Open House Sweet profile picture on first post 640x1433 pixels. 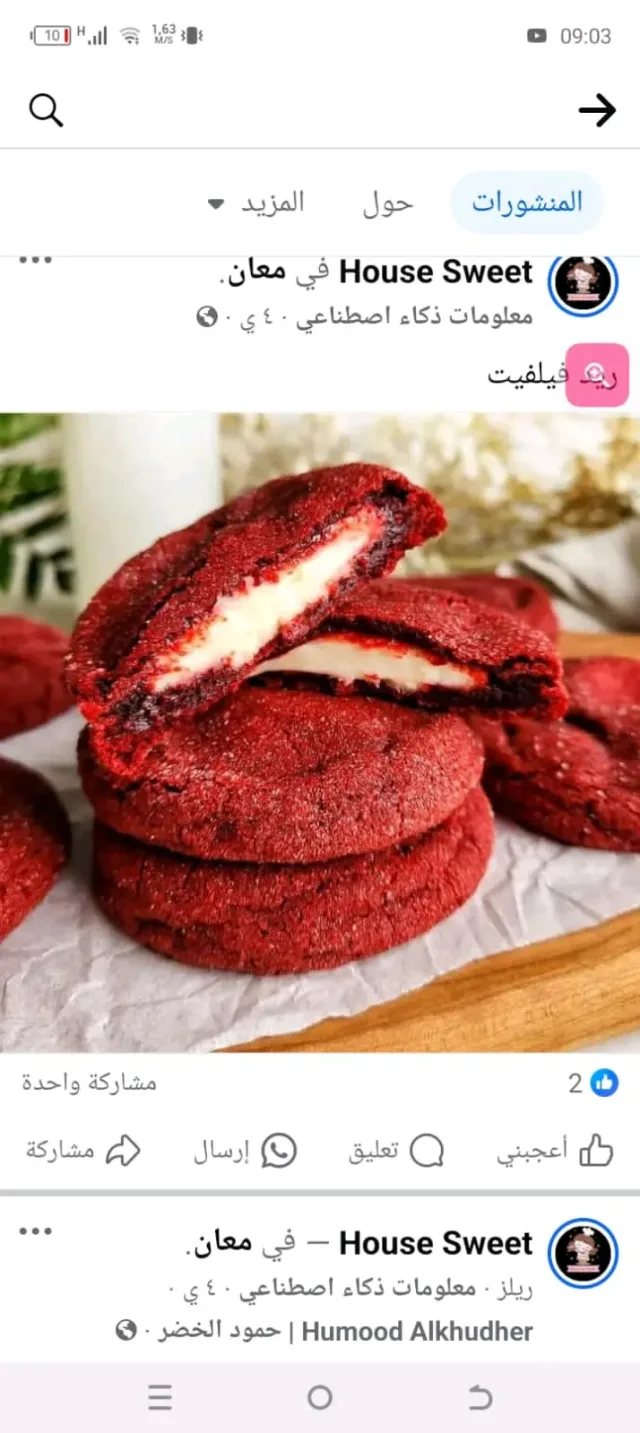pyautogui.click(x=583, y=283)
